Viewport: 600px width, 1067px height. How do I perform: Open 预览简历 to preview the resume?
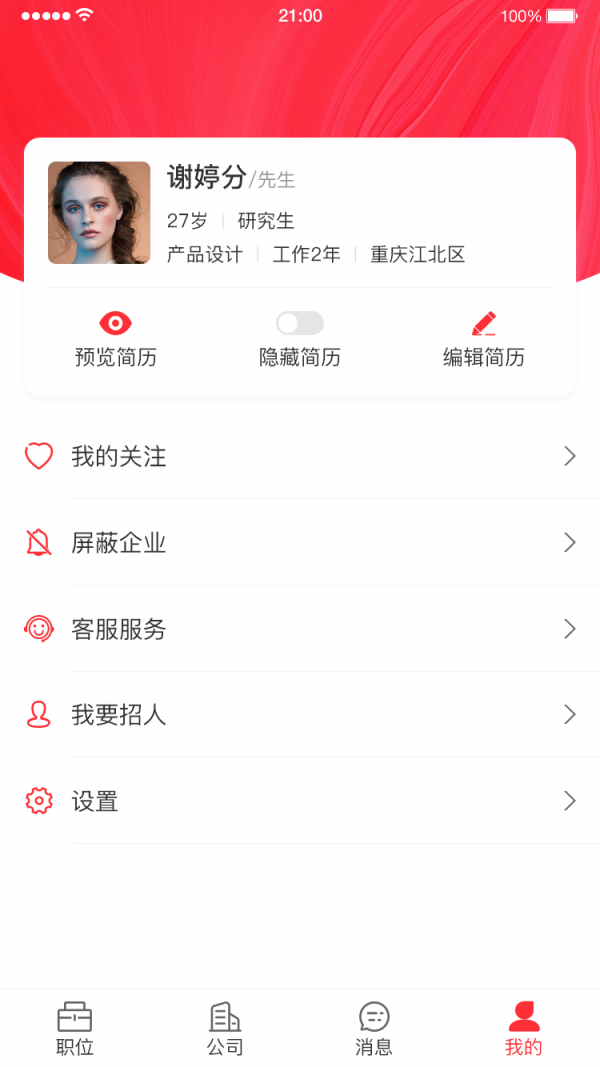(x=116, y=340)
